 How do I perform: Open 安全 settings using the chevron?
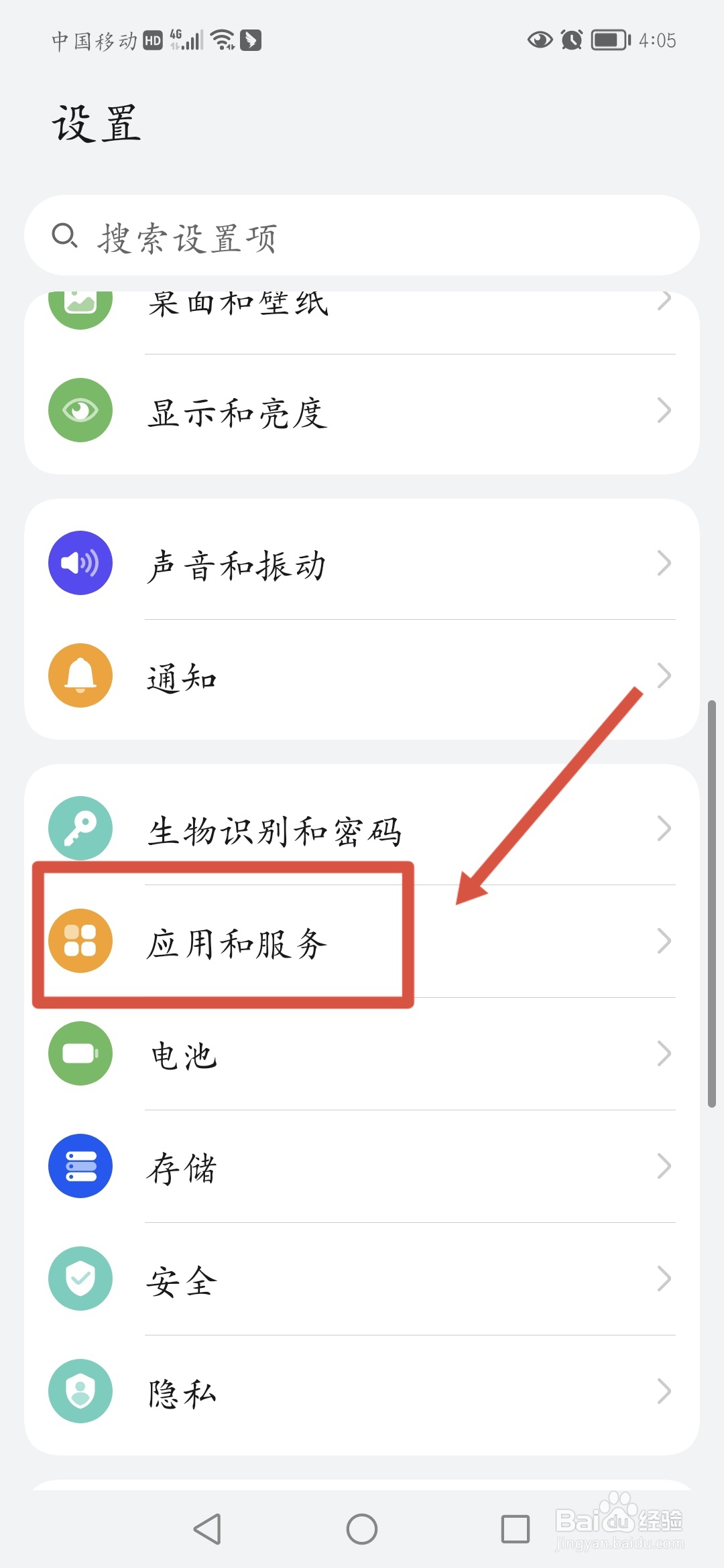[664, 1279]
